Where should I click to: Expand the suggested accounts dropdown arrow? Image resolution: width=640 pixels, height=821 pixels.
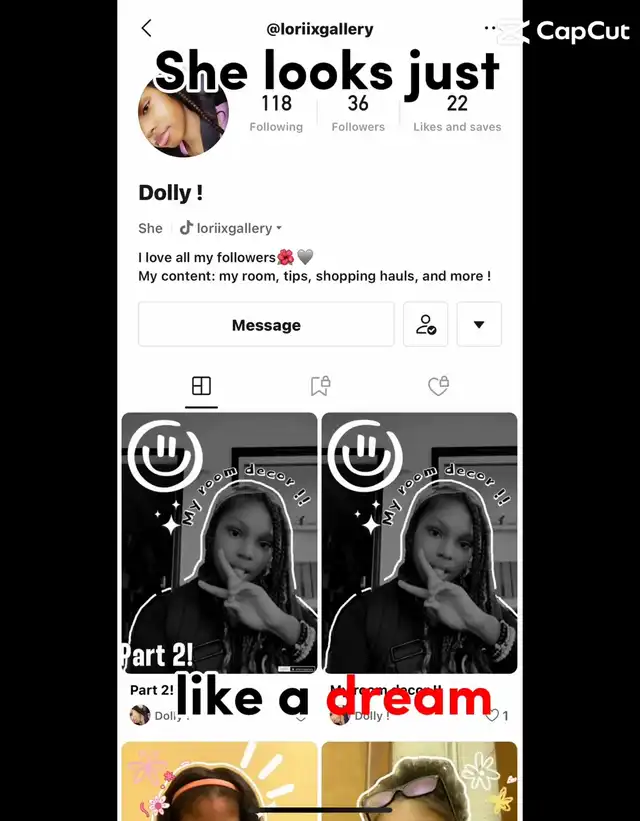click(479, 325)
